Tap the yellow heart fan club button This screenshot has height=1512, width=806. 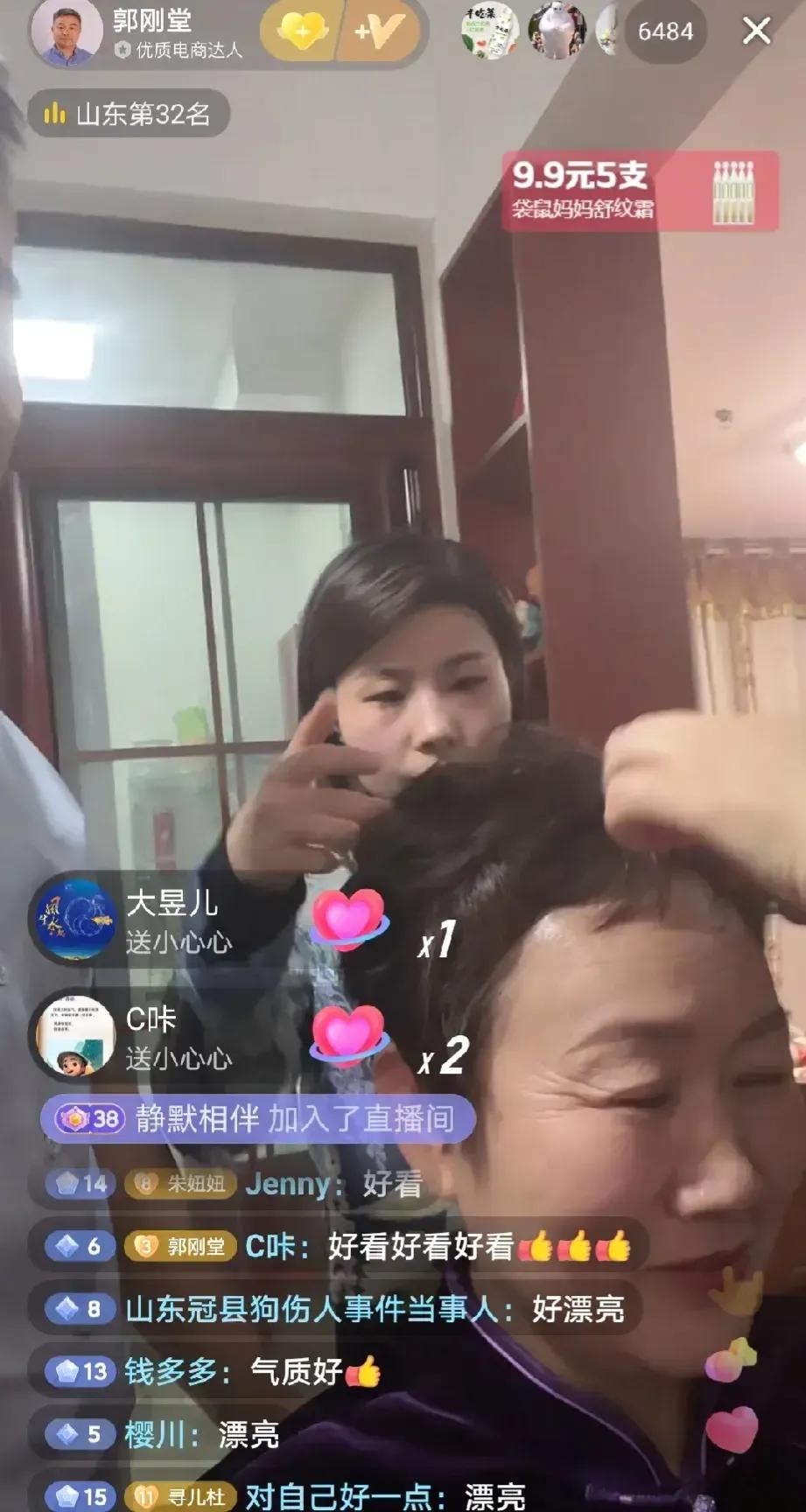pos(301,32)
